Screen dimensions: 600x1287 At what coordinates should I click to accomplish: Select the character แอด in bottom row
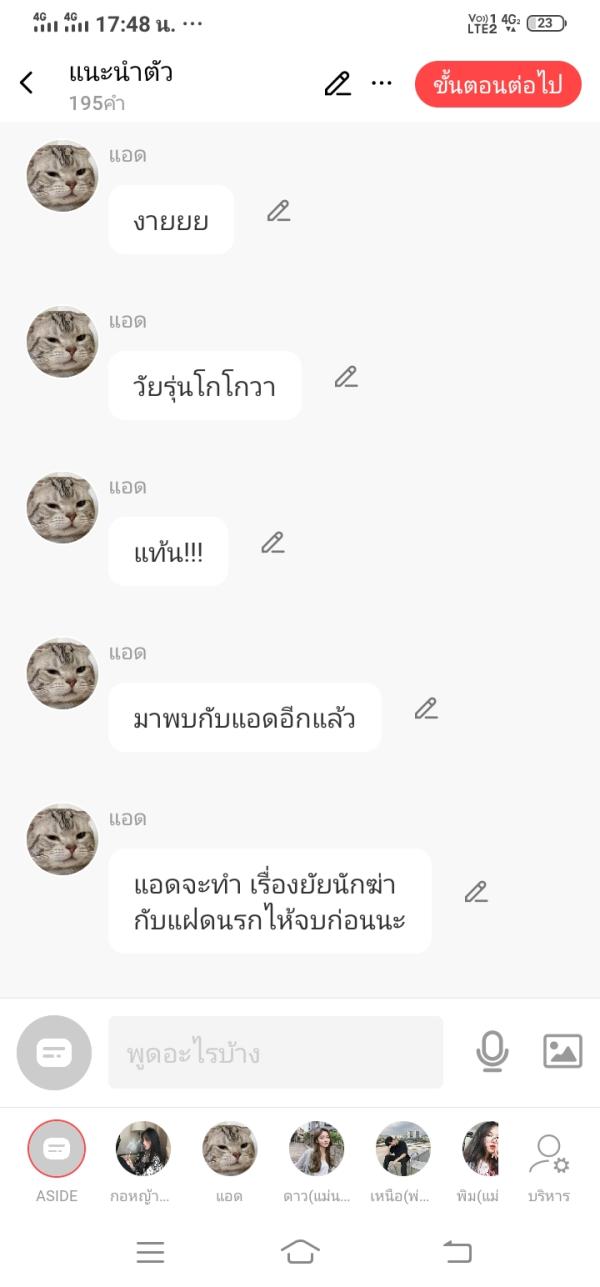[x=230, y=1149]
